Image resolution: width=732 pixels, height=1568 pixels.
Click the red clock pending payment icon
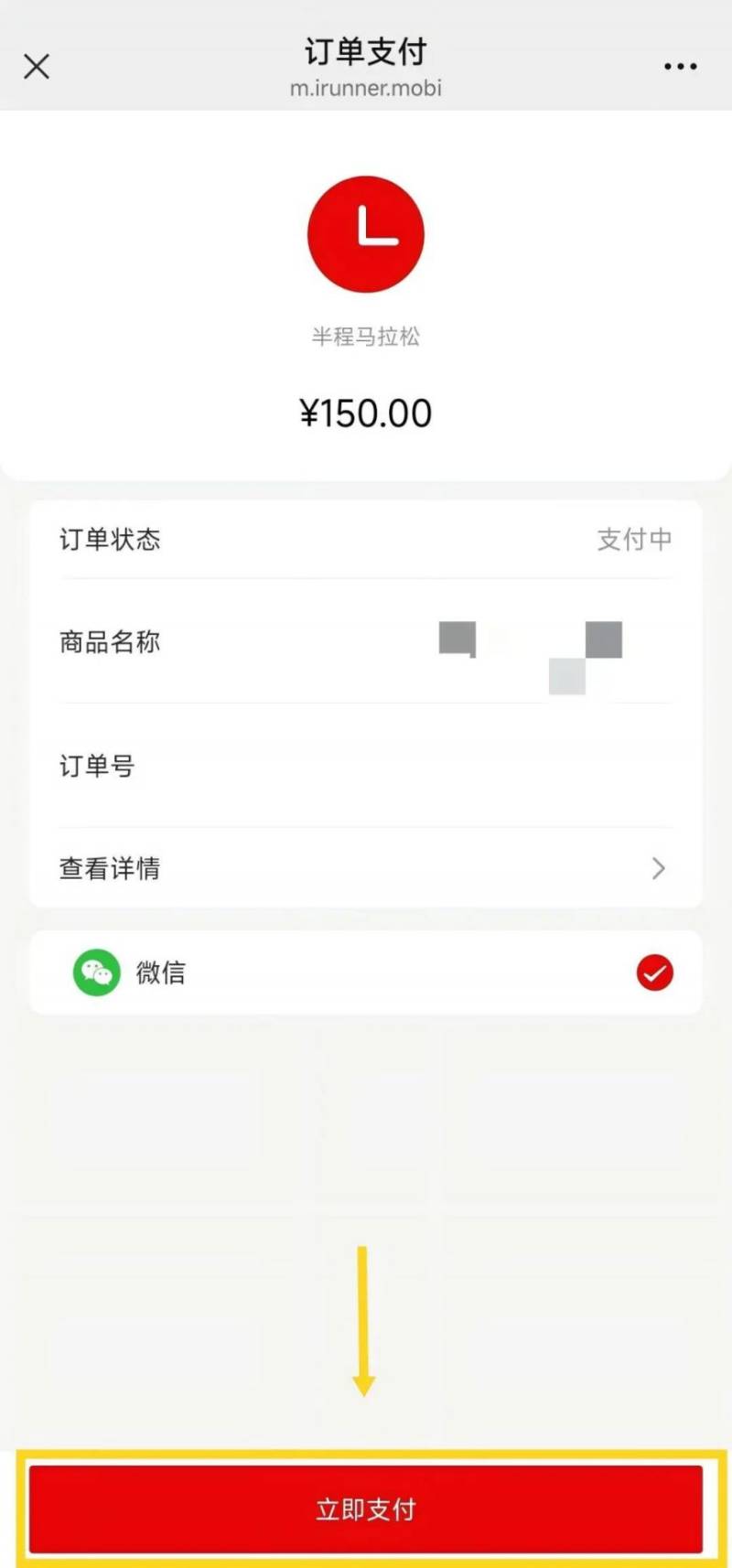pyautogui.click(x=366, y=233)
